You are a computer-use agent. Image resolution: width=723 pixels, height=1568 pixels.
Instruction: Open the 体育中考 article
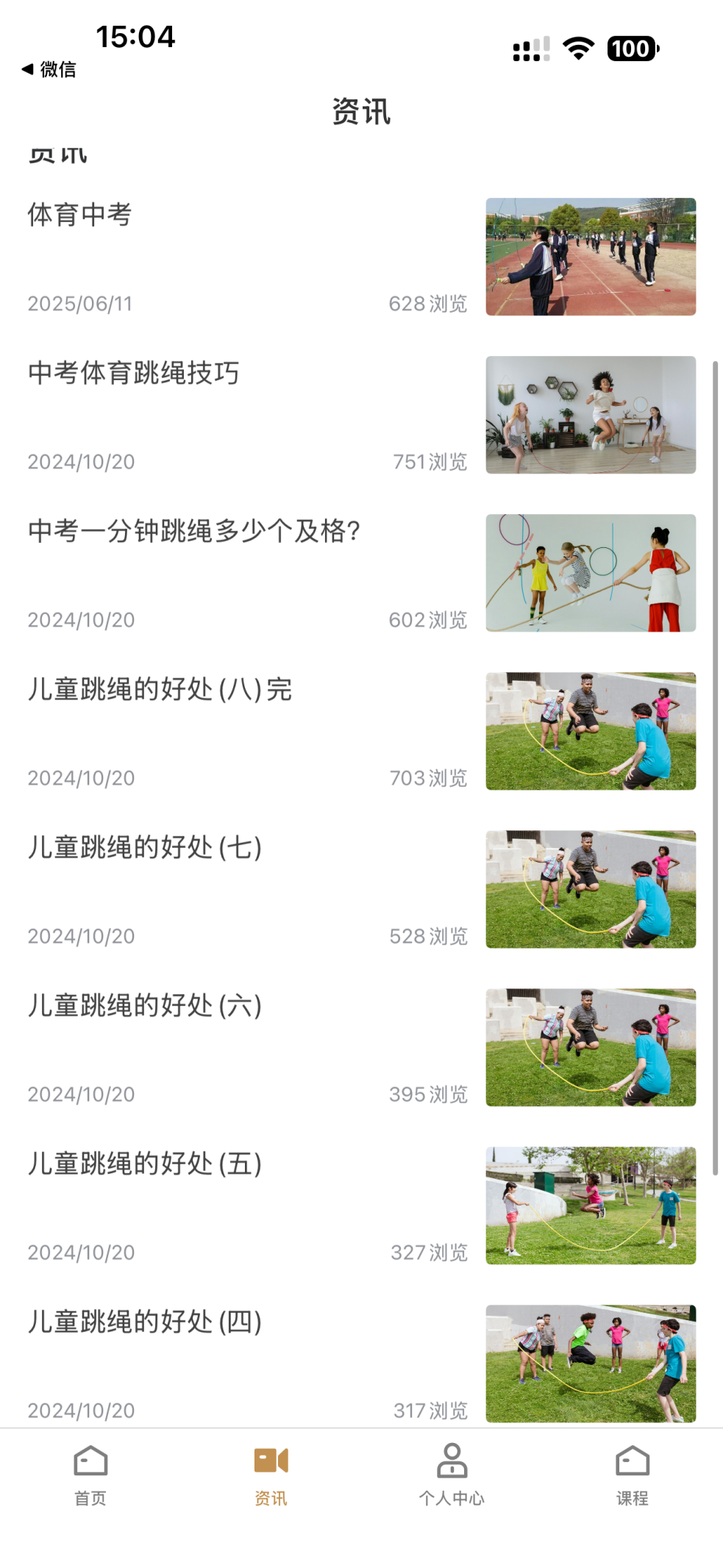pyautogui.click(x=79, y=215)
